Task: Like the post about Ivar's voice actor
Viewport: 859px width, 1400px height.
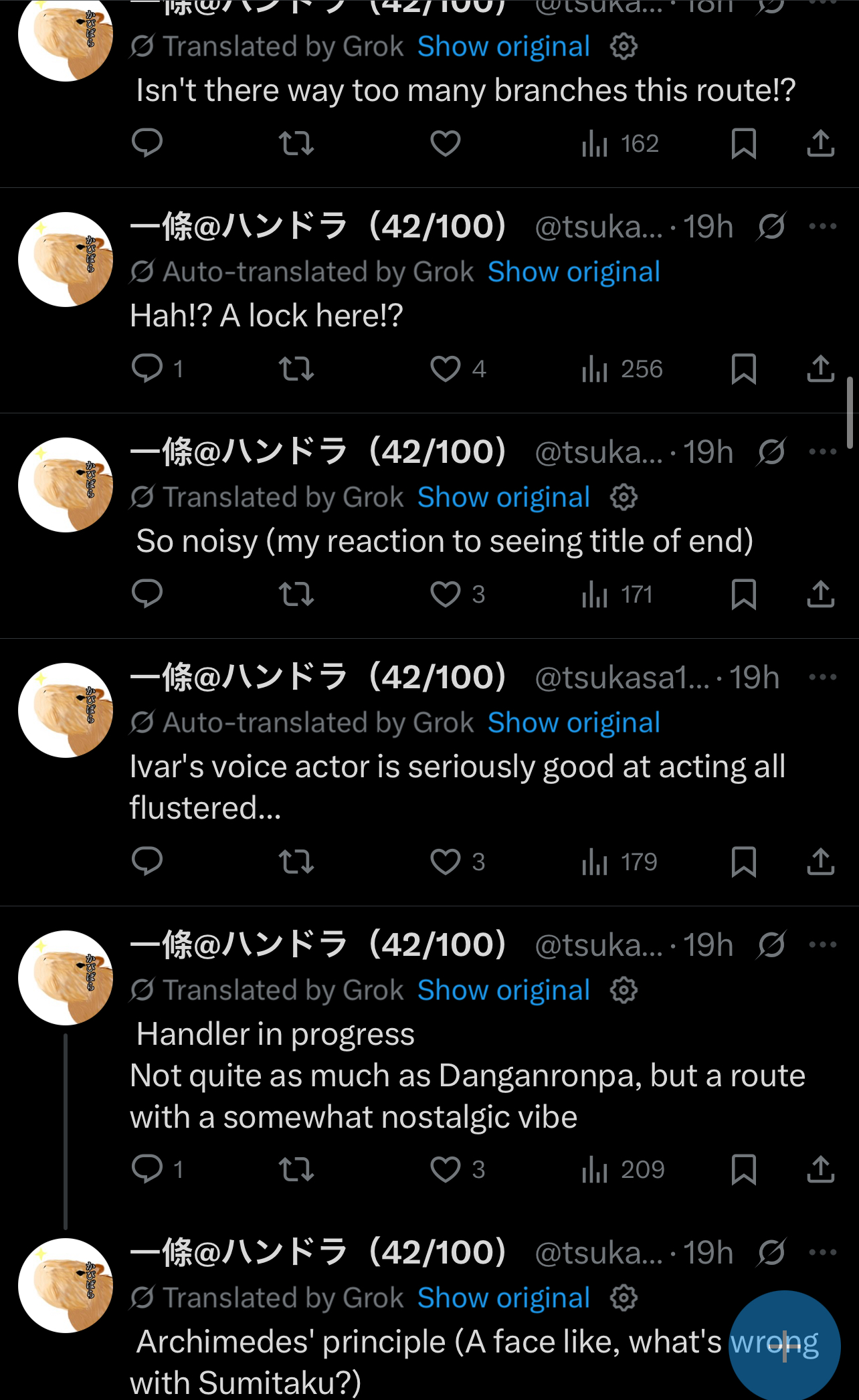Action: coord(446,862)
